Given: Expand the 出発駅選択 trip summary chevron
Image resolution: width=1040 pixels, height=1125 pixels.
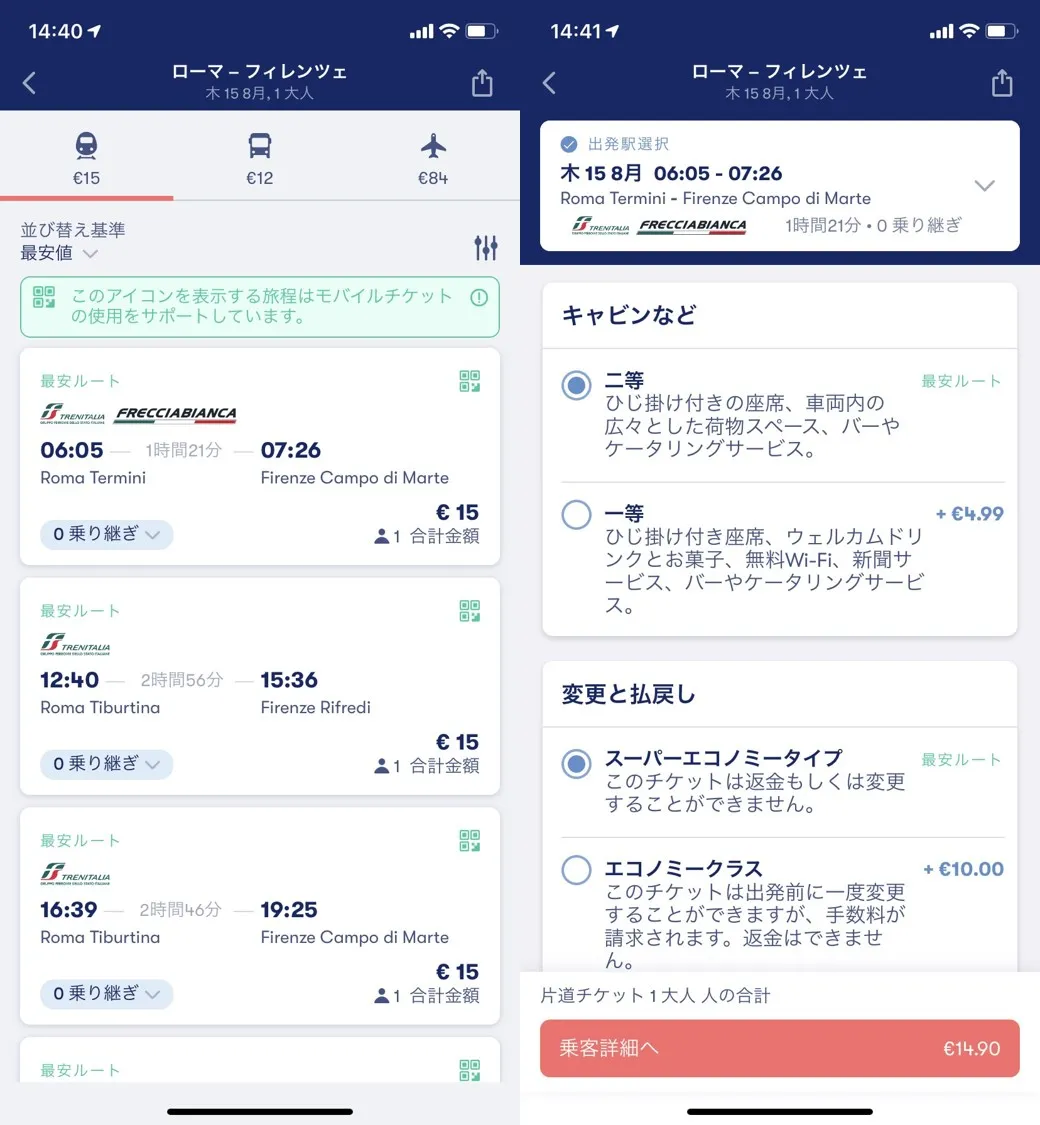Looking at the screenshot, I should click(984, 186).
